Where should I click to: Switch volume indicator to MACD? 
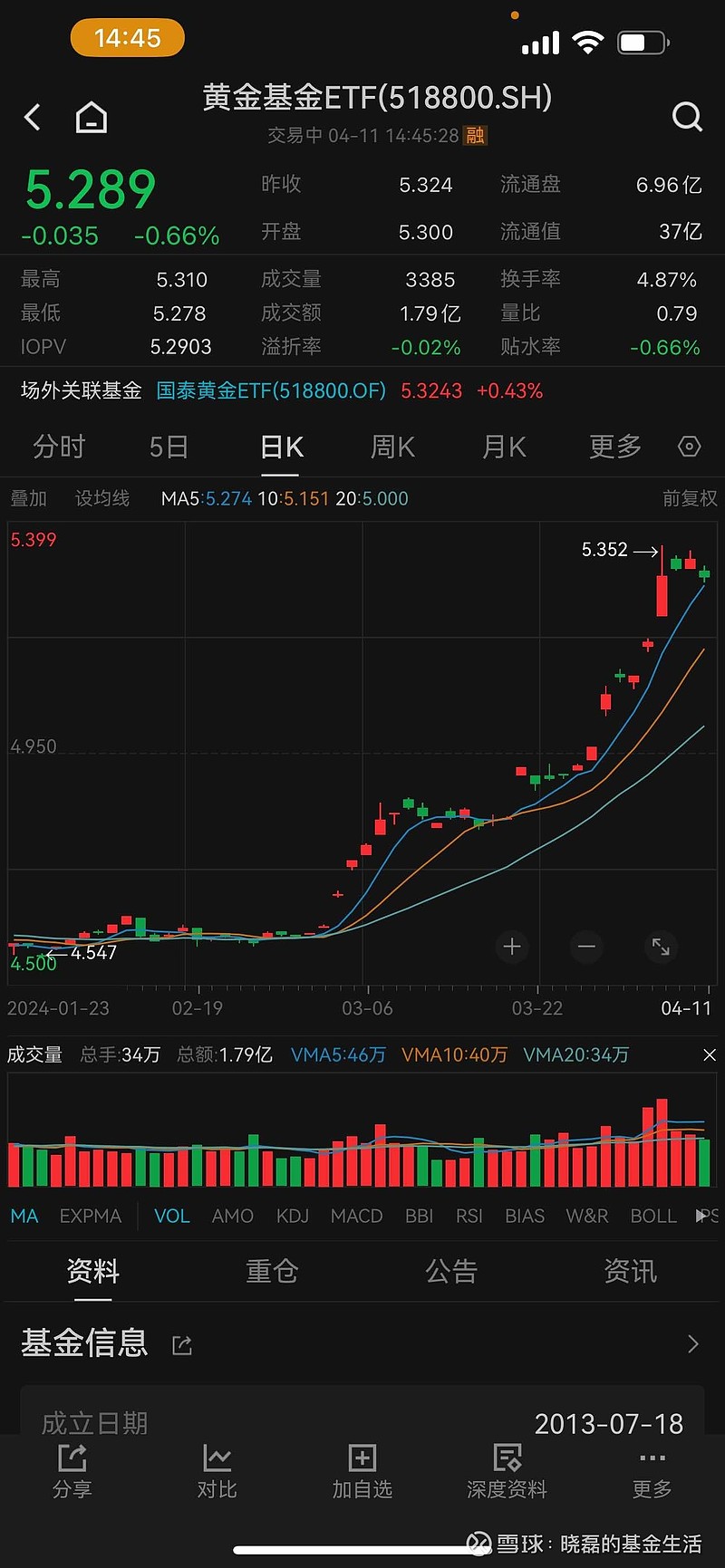tap(356, 1216)
